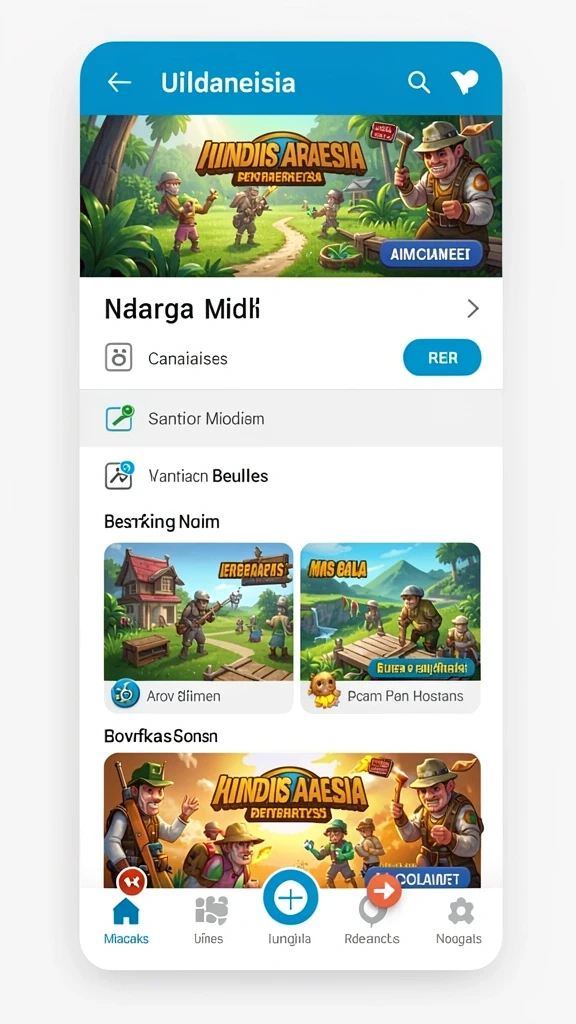This screenshot has height=1024, width=576.
Task: Open the Vantiacn Beulles row
Action: coord(291,476)
